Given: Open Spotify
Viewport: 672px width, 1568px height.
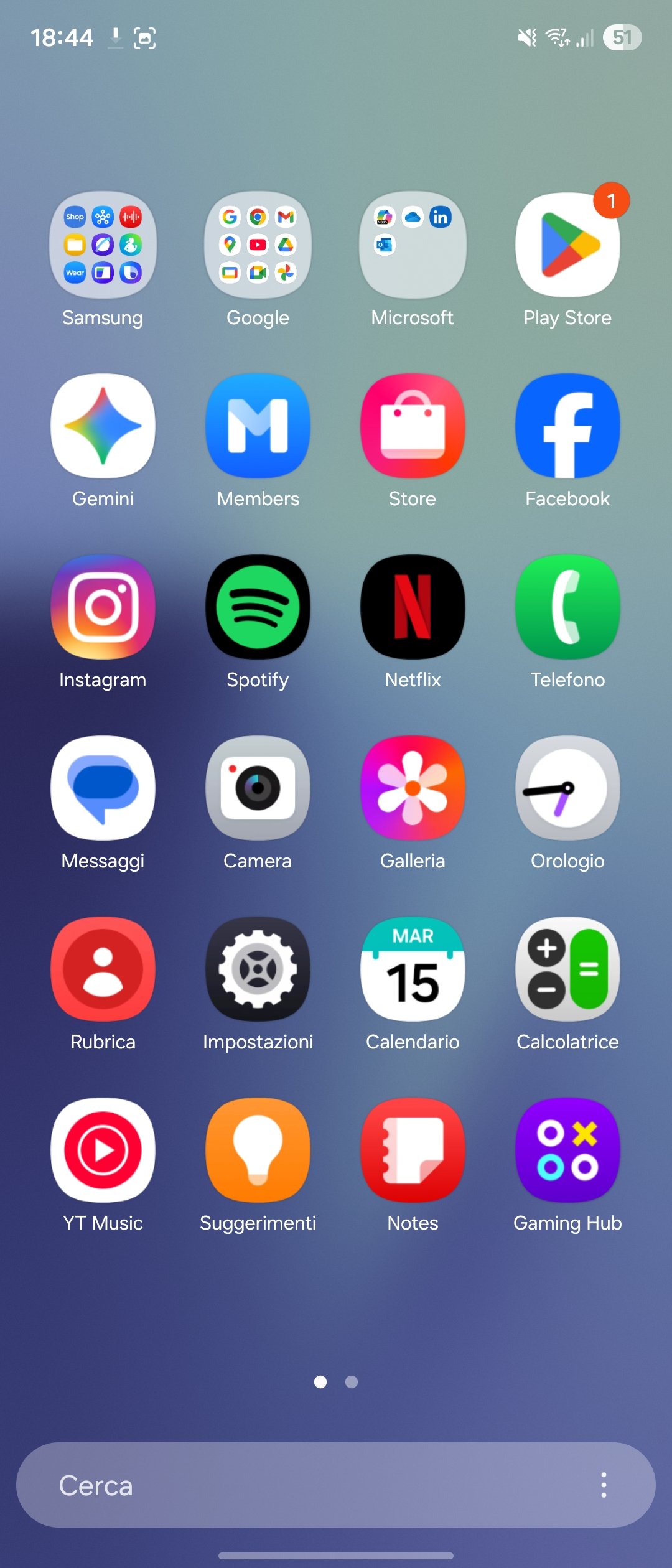Looking at the screenshot, I should (x=258, y=607).
